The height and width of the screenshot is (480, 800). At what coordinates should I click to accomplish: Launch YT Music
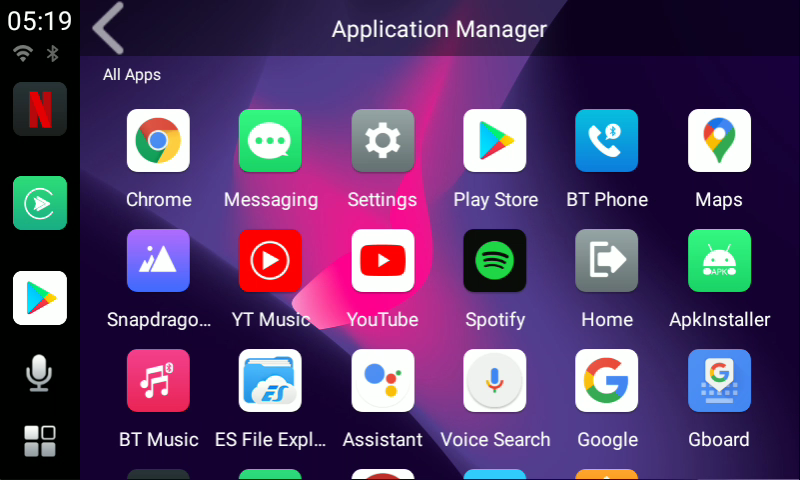pyautogui.click(x=270, y=261)
